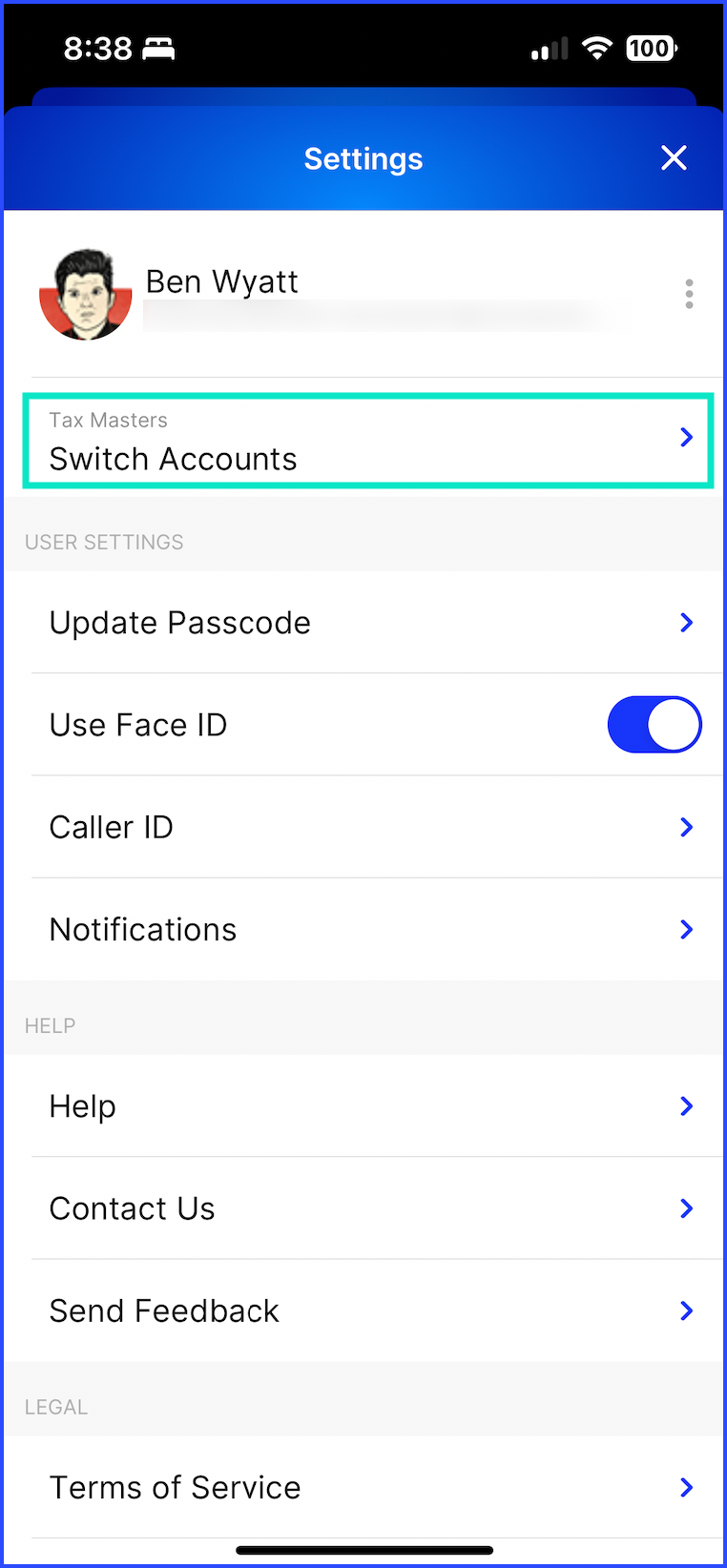The width and height of the screenshot is (727, 1568).
Task: Open the three-dot menu beside Ben Wyatt
Action: [689, 294]
